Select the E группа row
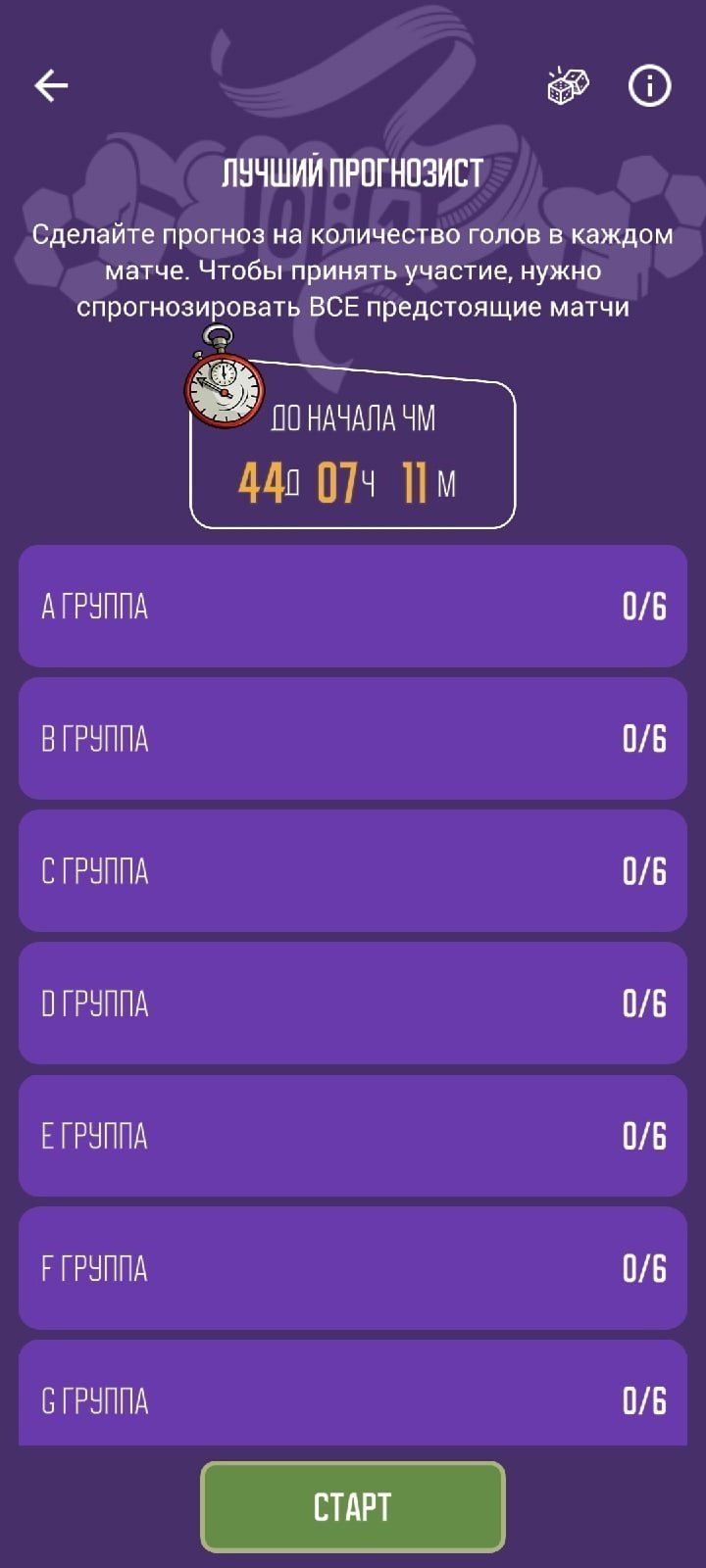Viewport: 706px width, 1568px height. click(x=353, y=1136)
